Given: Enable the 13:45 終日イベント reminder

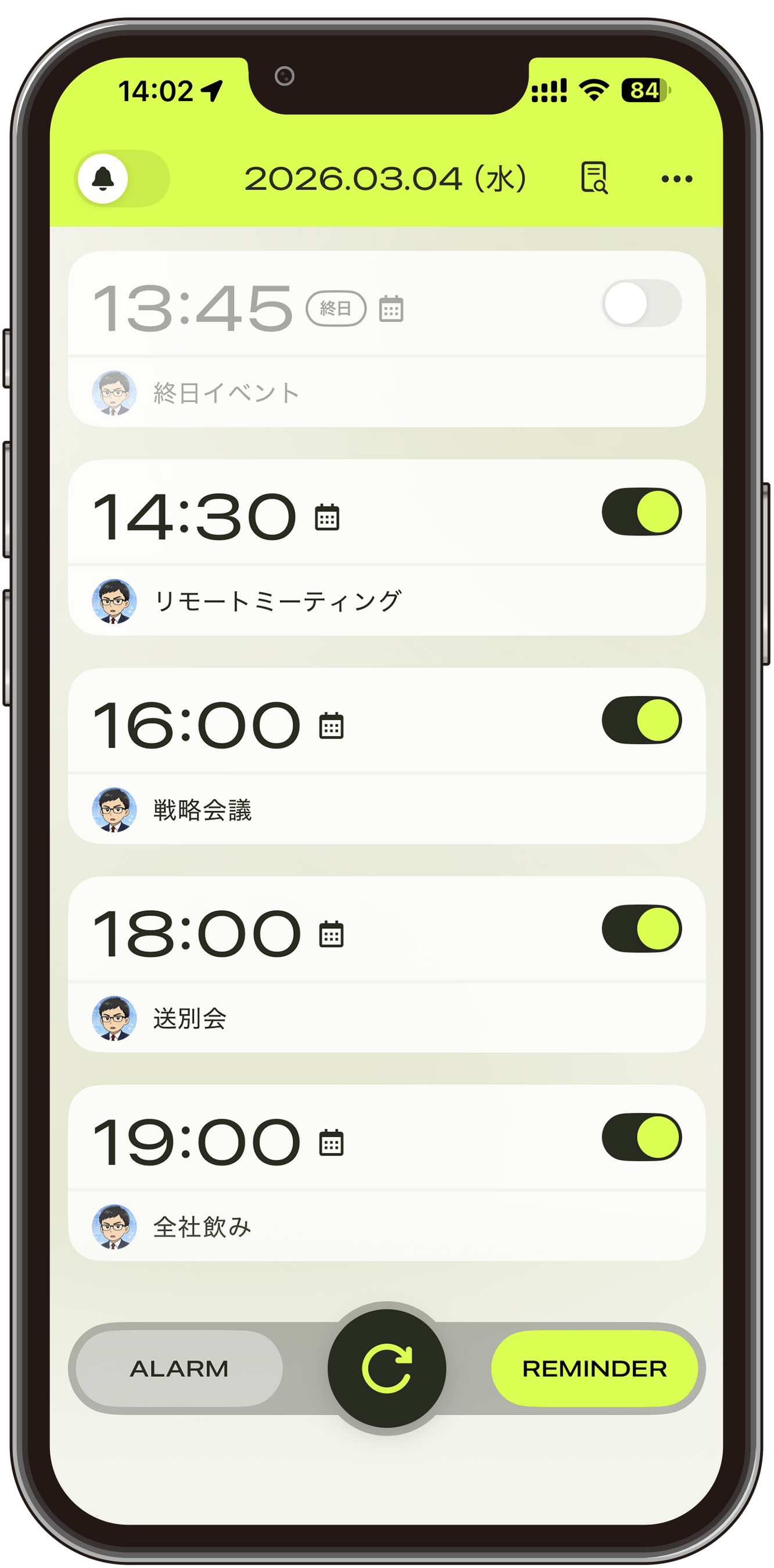Looking at the screenshot, I should click(x=642, y=303).
